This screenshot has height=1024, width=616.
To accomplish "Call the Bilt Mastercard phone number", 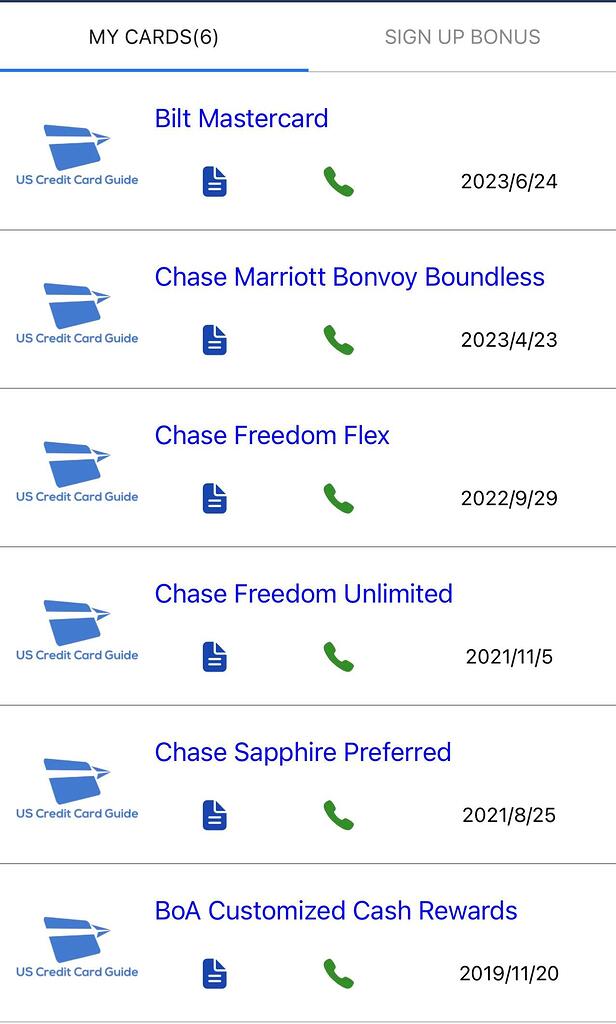I will [x=338, y=182].
